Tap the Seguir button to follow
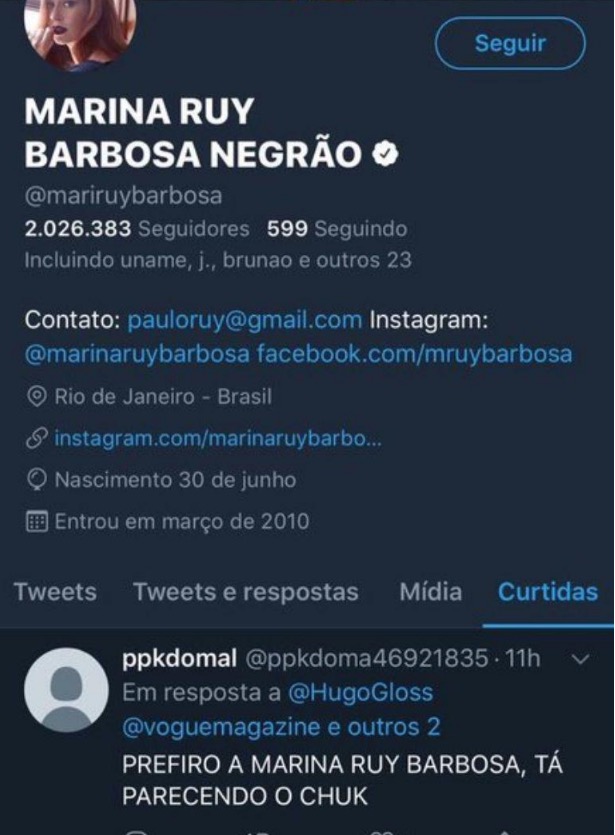Screen dimensions: 615x835 tap(510, 44)
